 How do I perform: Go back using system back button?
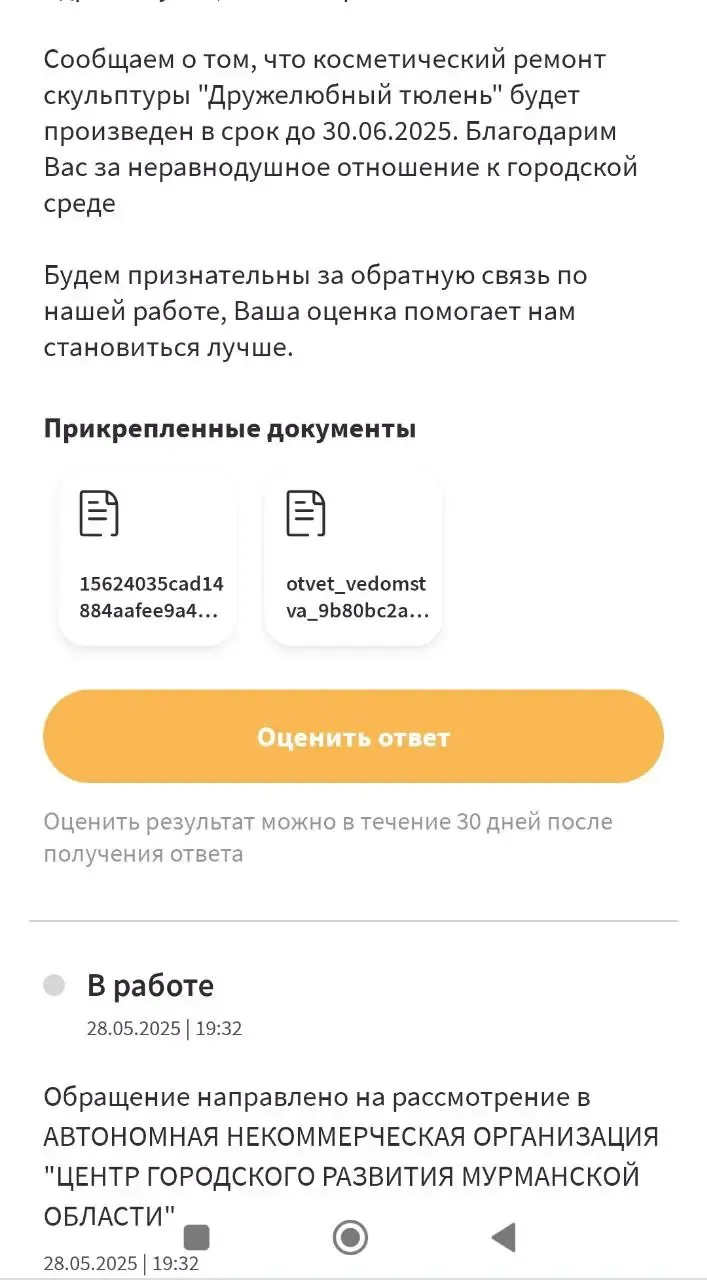point(504,1238)
